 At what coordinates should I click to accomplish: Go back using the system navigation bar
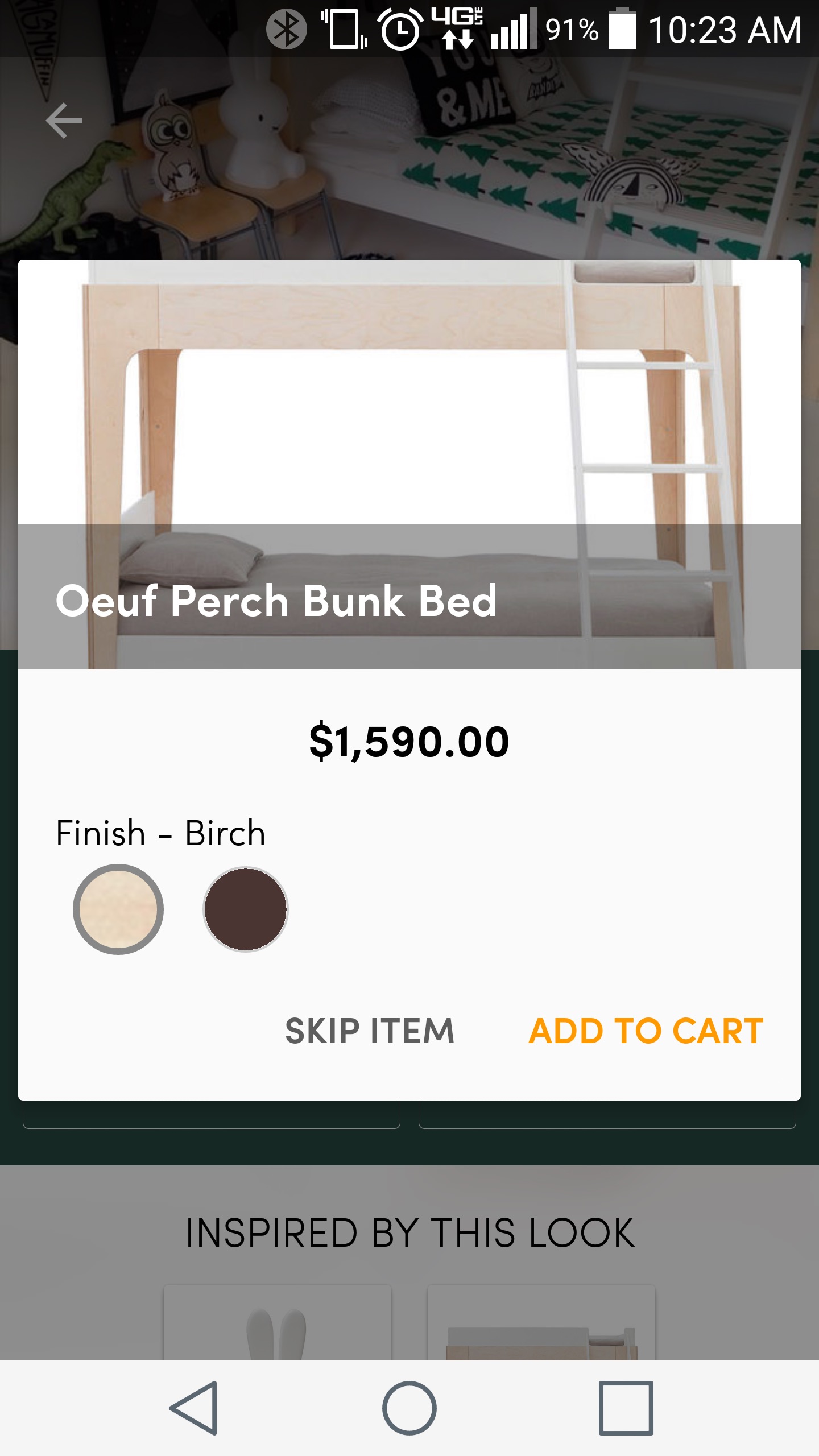pos(193,1408)
